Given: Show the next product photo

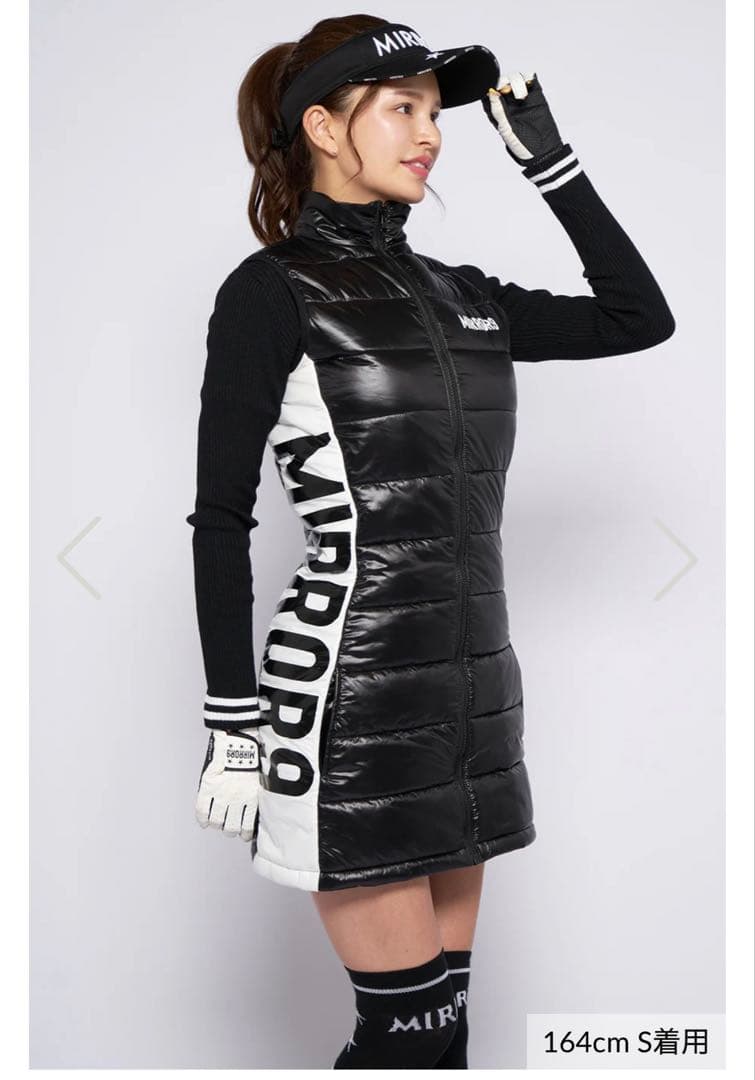Looking at the screenshot, I should coord(675,558).
